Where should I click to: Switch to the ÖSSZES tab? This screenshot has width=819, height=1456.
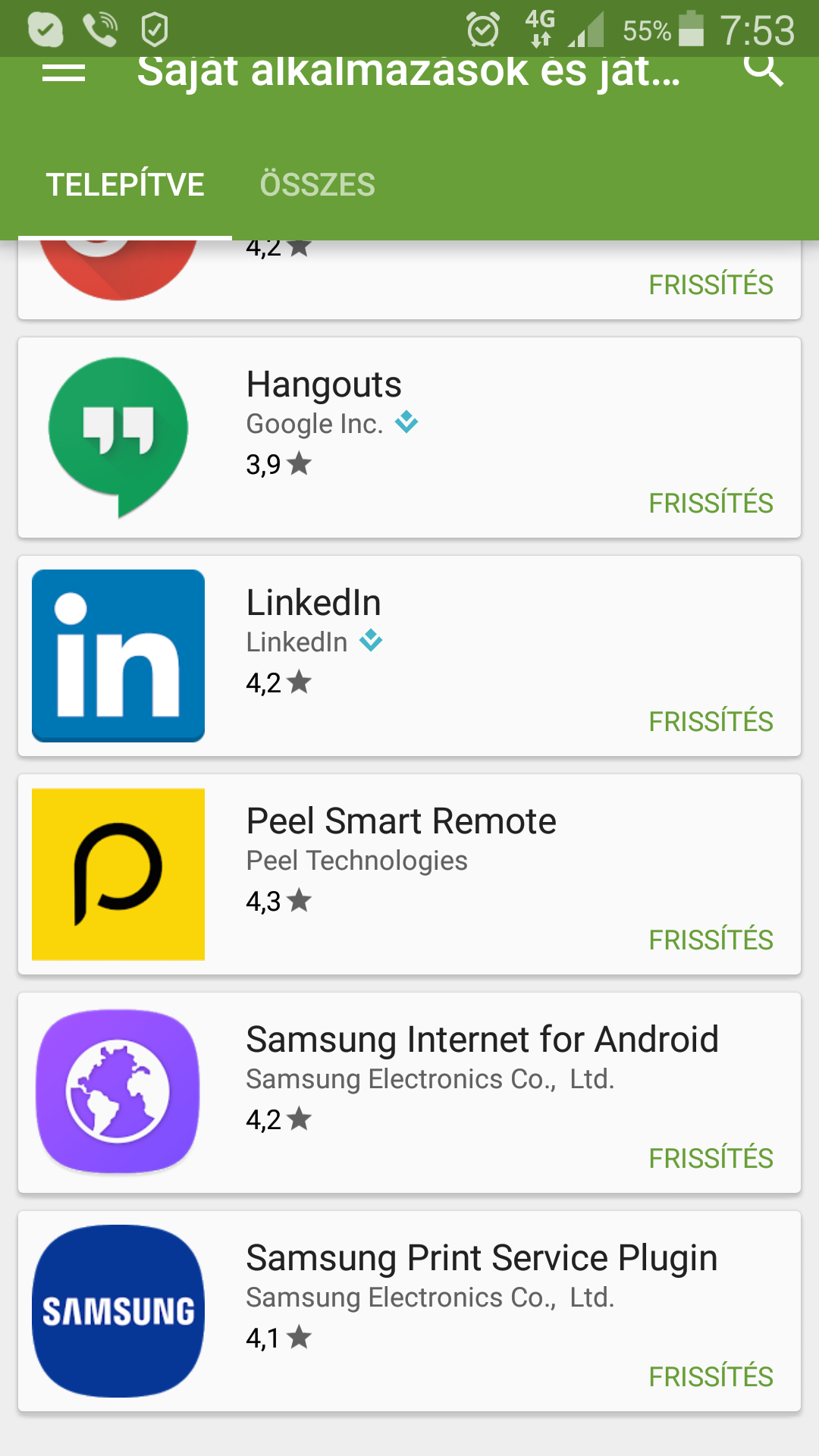point(317,185)
